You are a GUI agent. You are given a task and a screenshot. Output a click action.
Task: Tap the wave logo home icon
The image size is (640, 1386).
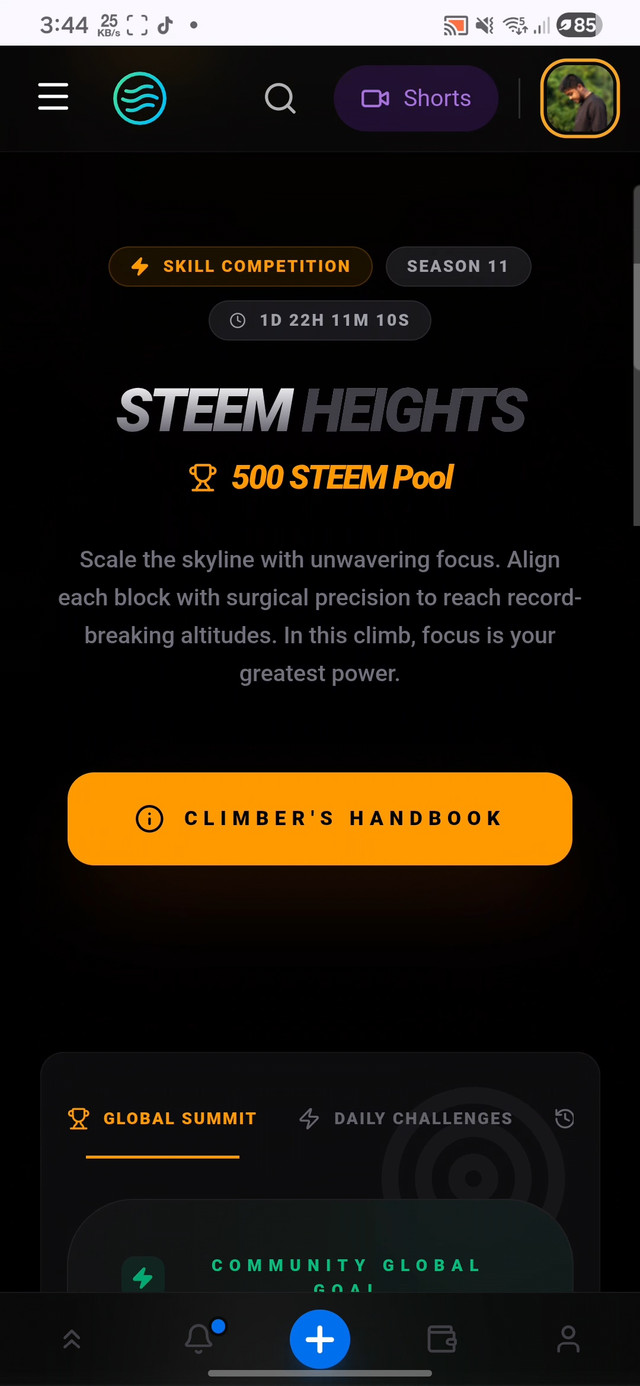[x=140, y=98]
